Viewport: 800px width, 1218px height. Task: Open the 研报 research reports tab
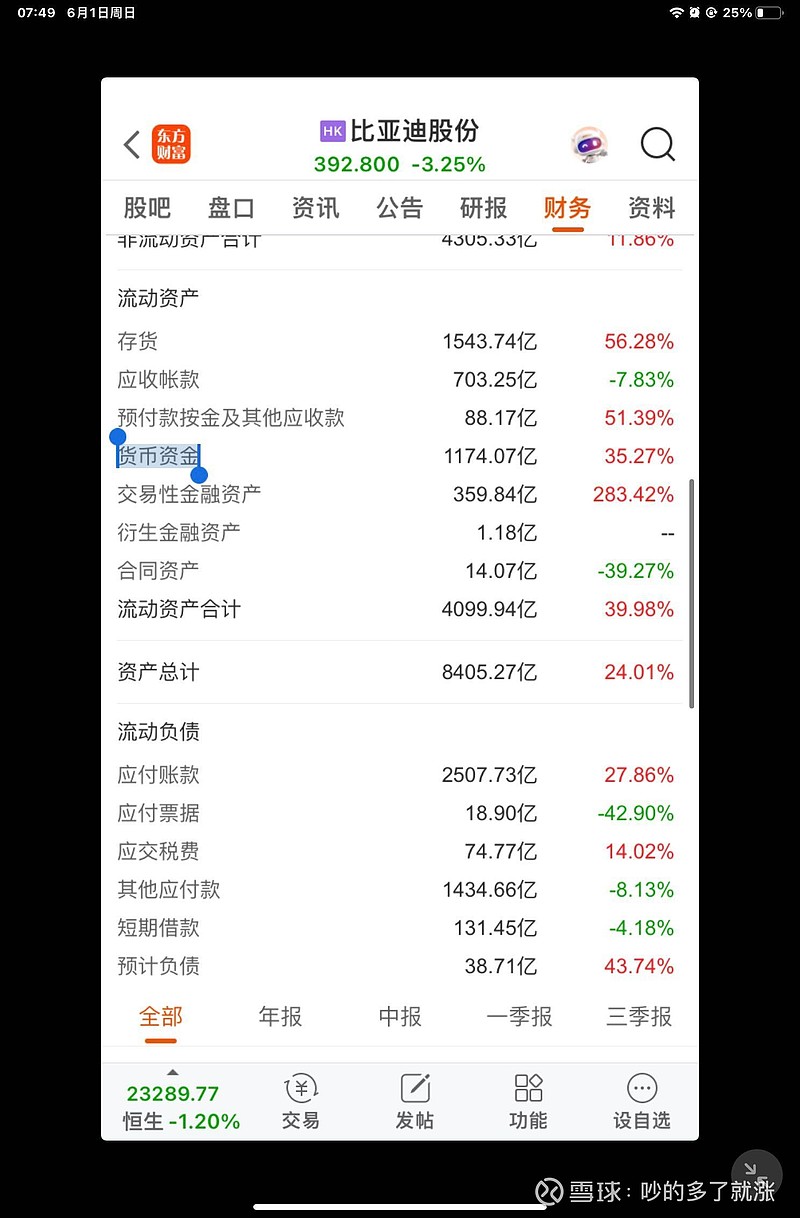pyautogui.click(x=483, y=208)
